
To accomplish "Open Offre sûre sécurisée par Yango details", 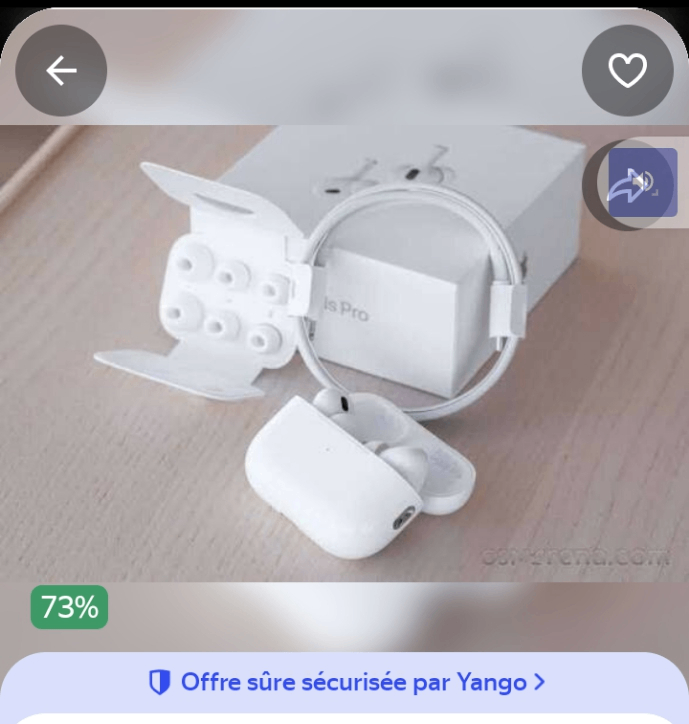I will tap(346, 683).
